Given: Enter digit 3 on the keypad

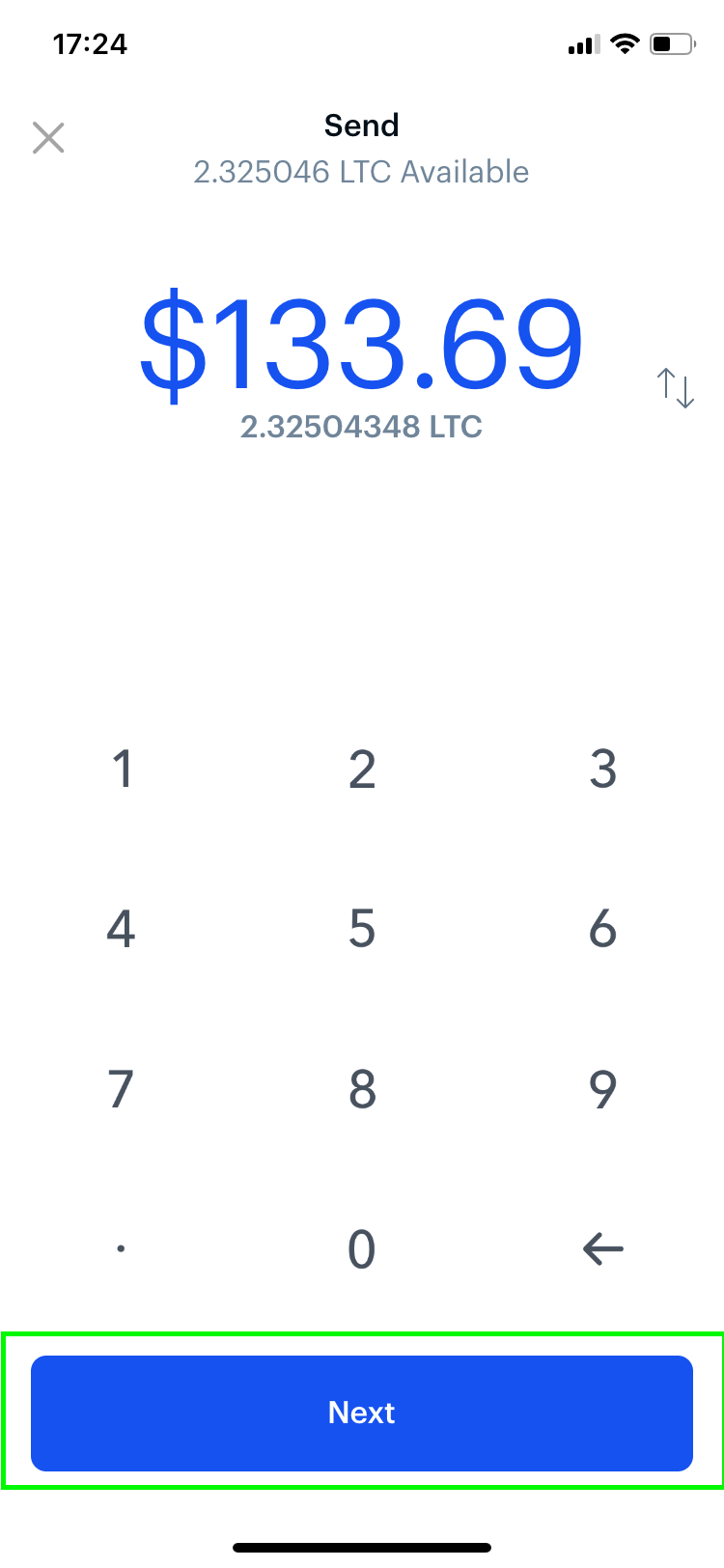Looking at the screenshot, I should tap(603, 769).
